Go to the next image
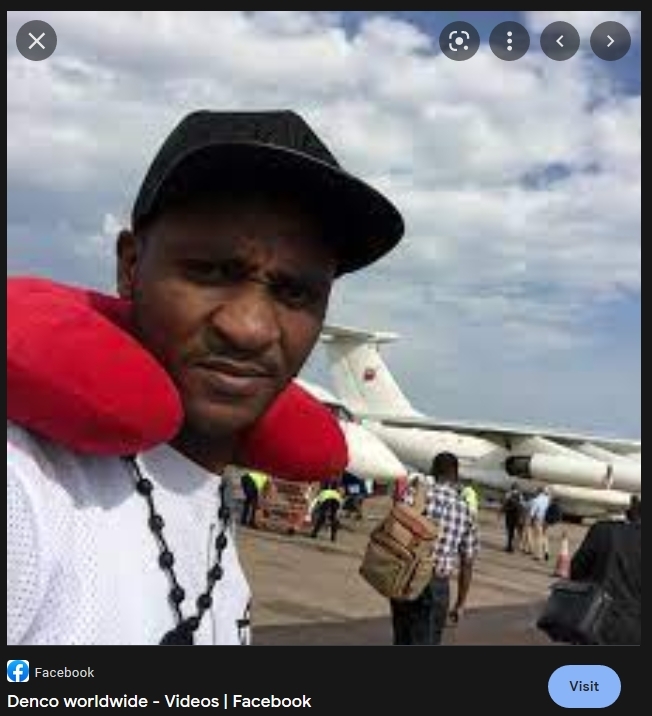This screenshot has width=652, height=716. 610,41
